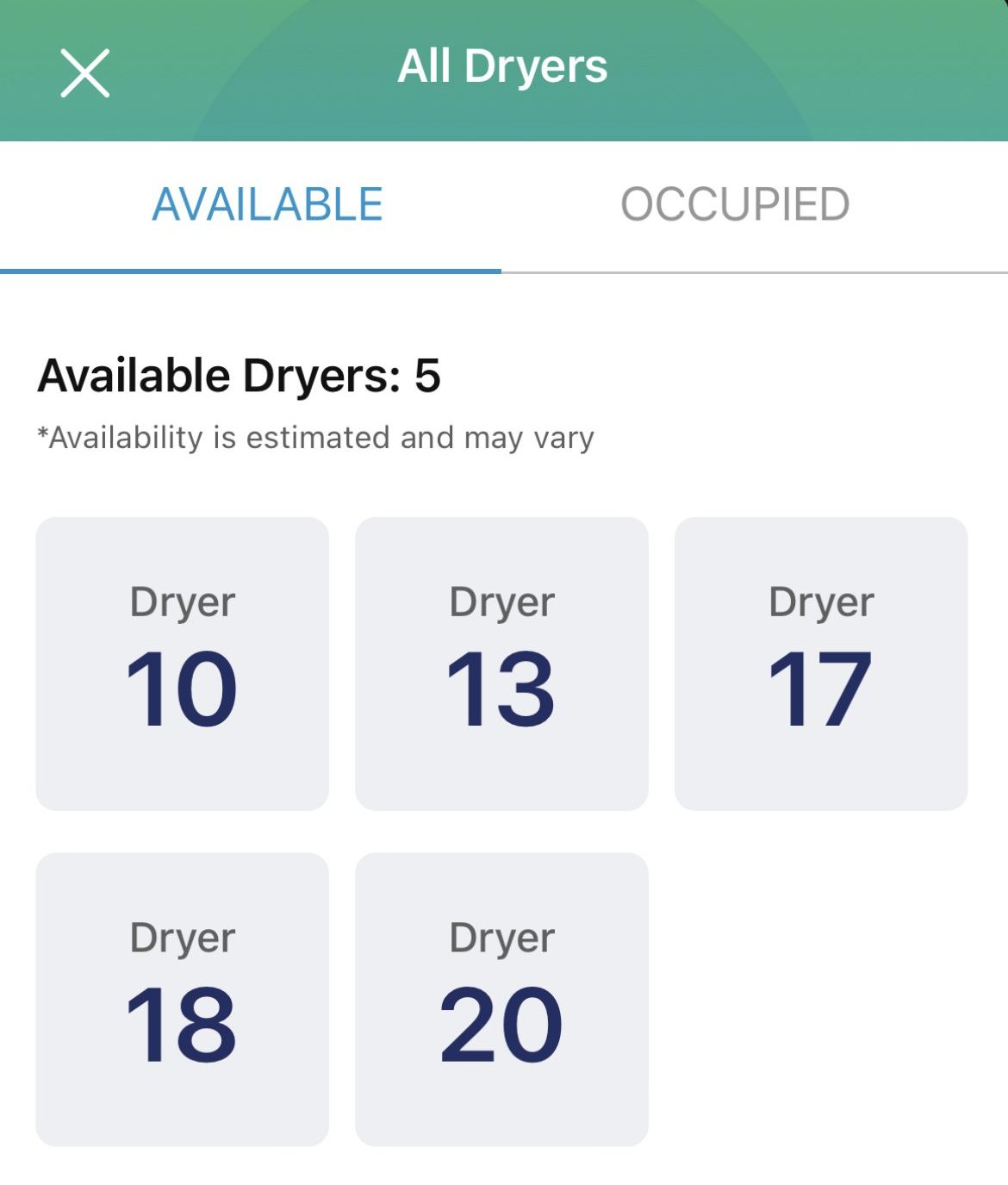Select the Available tab
1008x1185 pixels.
click(267, 205)
